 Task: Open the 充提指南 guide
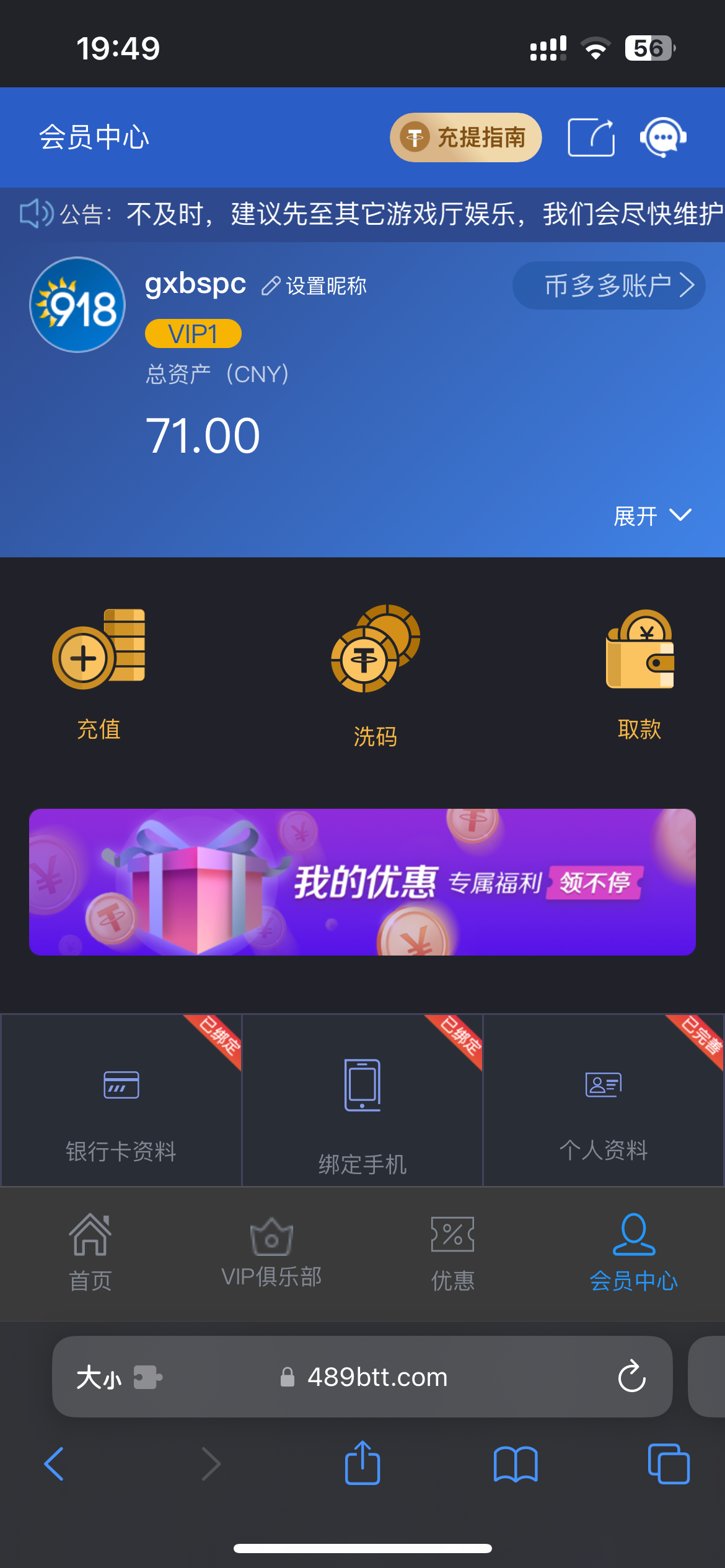click(465, 137)
